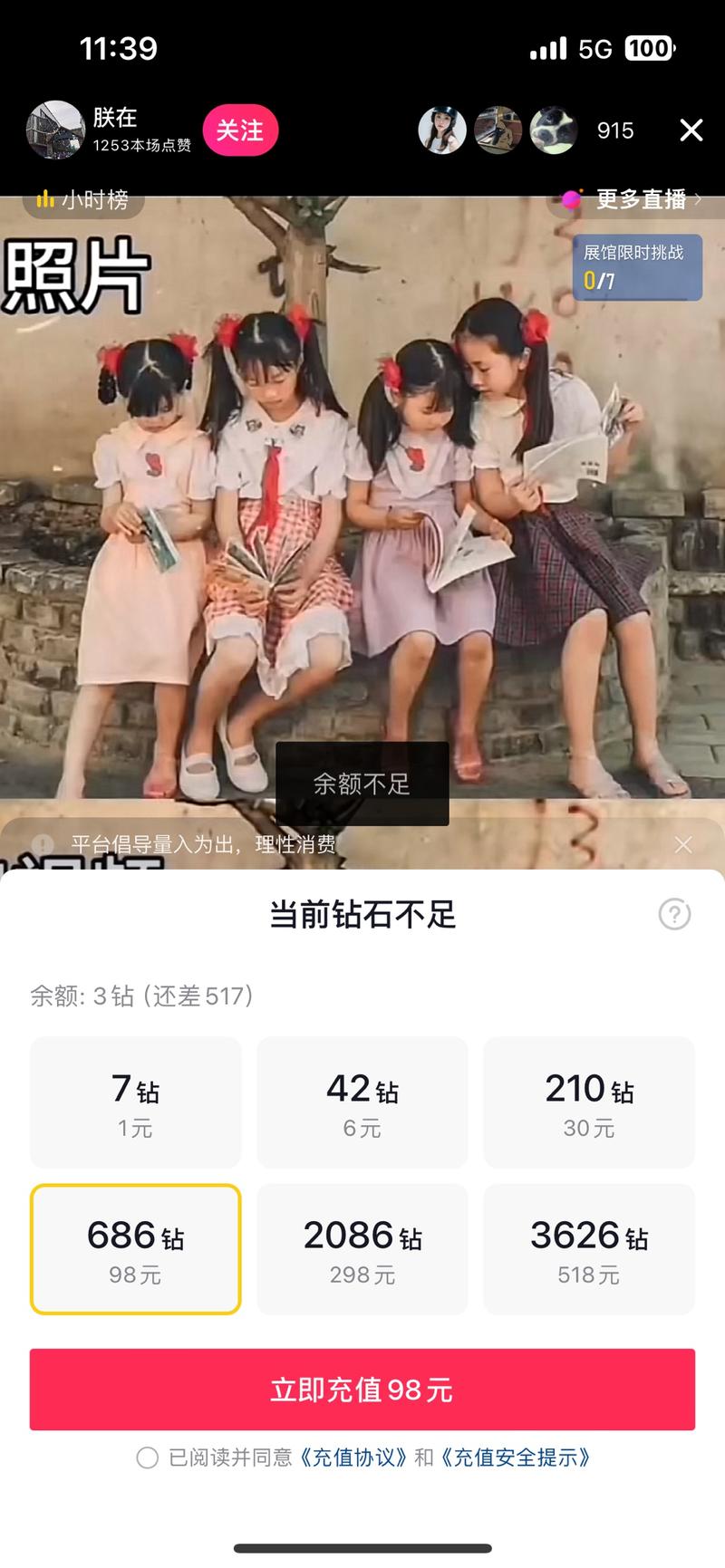The height and width of the screenshot is (1568, 725).
Task: Open streamer 朕在 profile avatar
Action: (x=55, y=130)
